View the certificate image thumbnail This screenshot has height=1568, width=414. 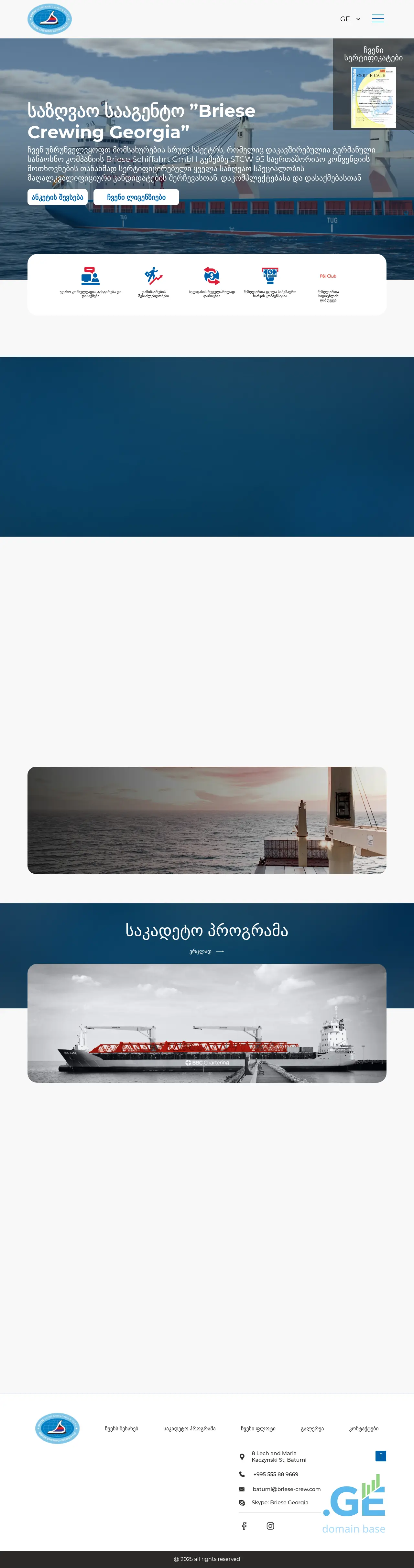point(373,97)
